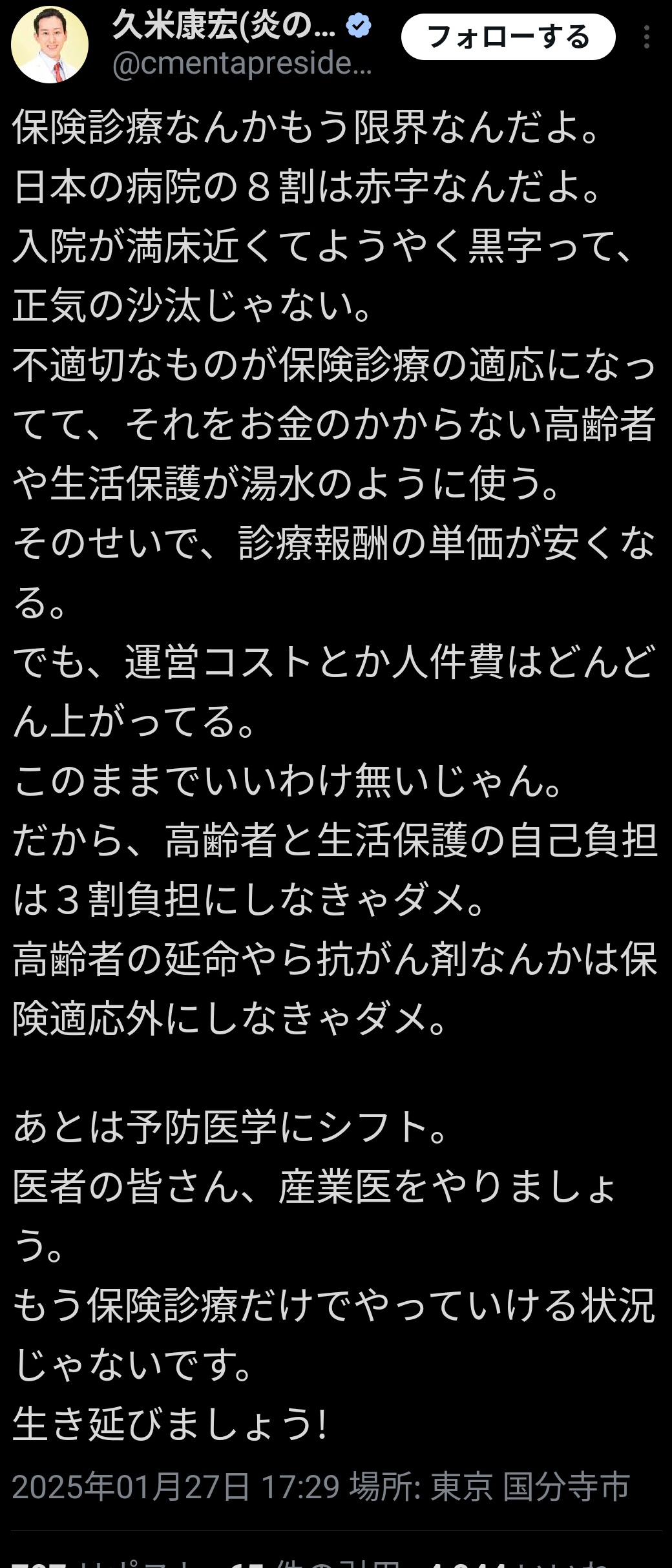Follow this account with フォローする
The height and width of the screenshot is (1568, 672).
pyautogui.click(x=508, y=37)
